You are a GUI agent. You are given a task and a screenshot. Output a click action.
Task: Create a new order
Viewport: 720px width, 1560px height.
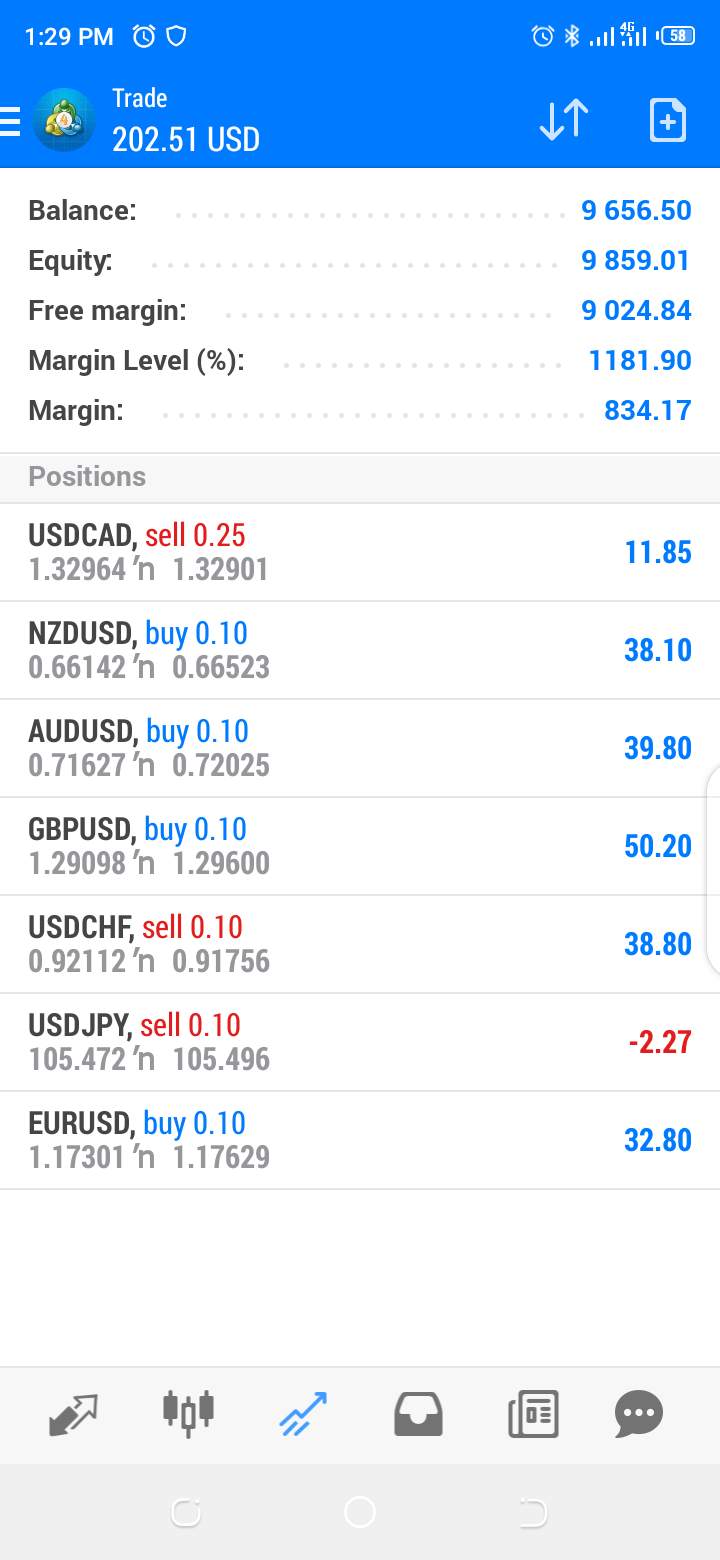tap(668, 121)
